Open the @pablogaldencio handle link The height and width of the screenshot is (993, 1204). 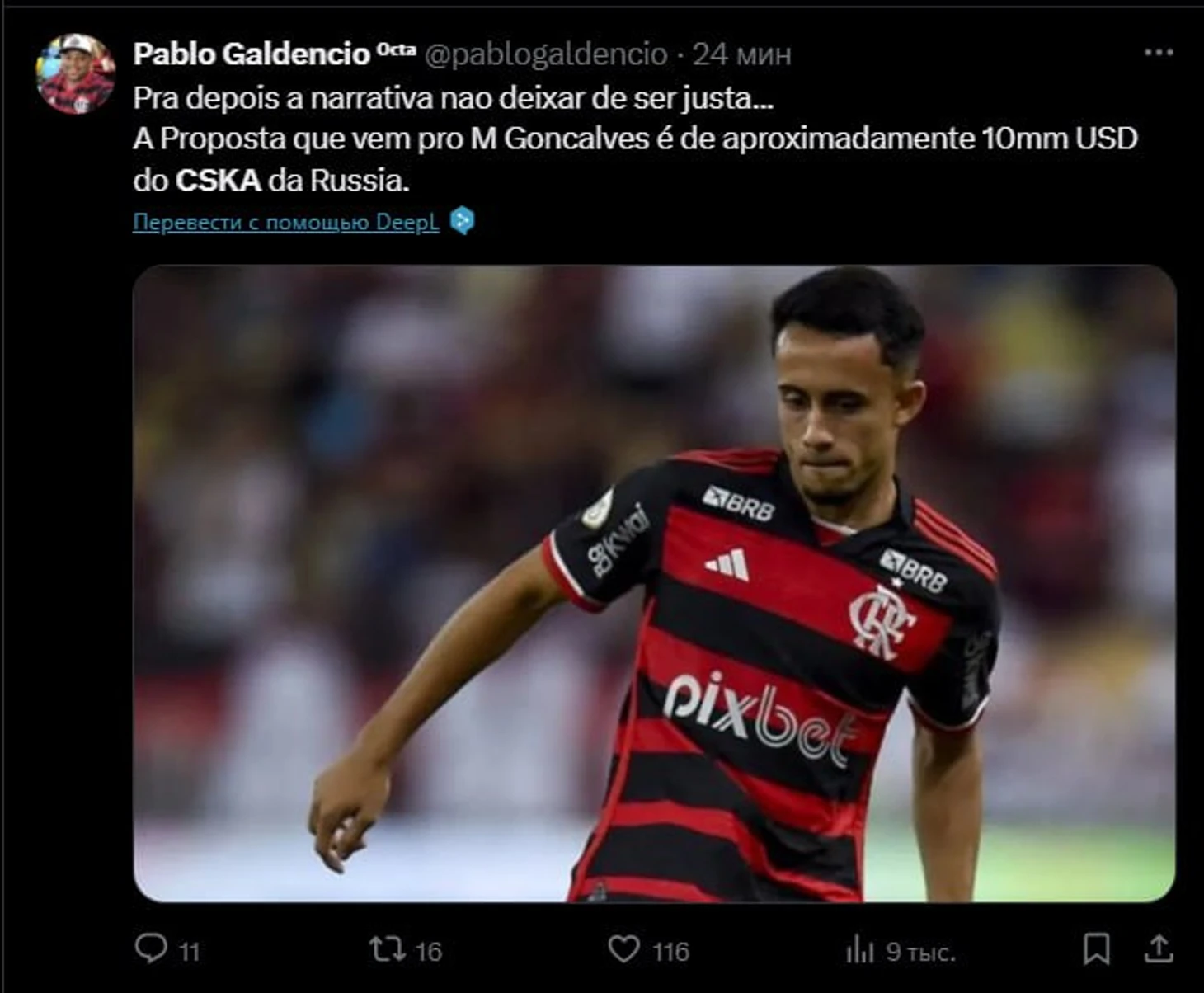click(546, 54)
